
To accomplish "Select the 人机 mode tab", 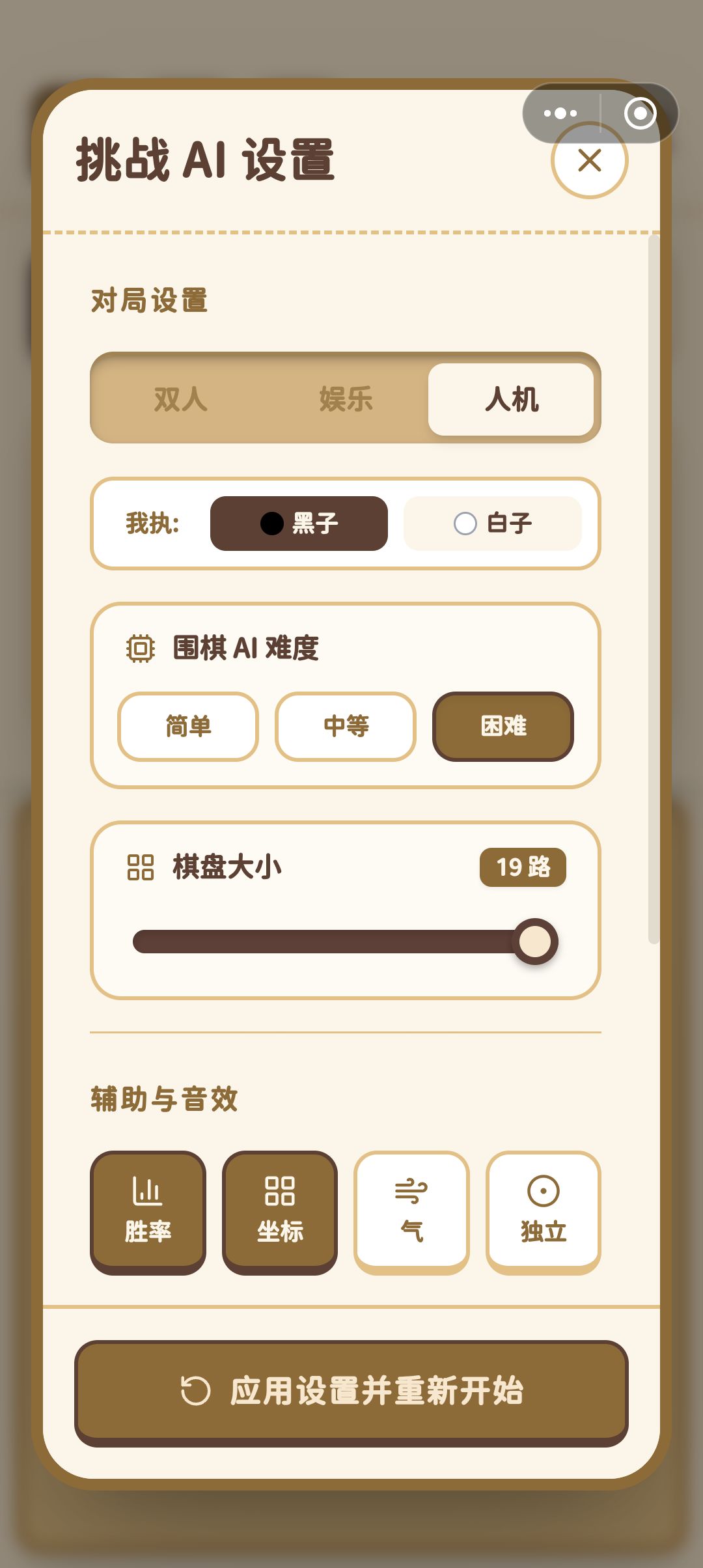I will [x=511, y=399].
